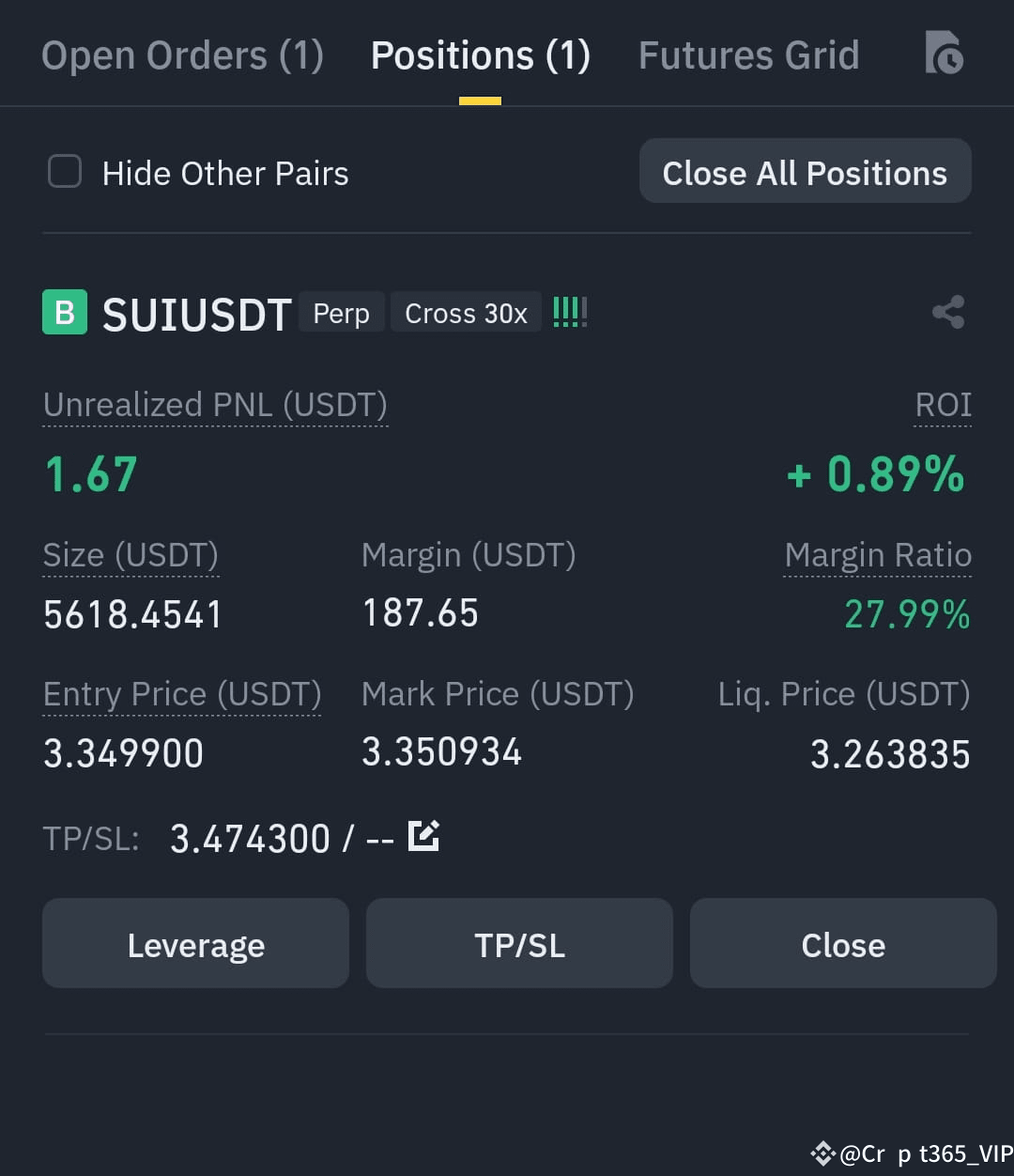
Task: Select the Positions tab
Action: coord(480,54)
